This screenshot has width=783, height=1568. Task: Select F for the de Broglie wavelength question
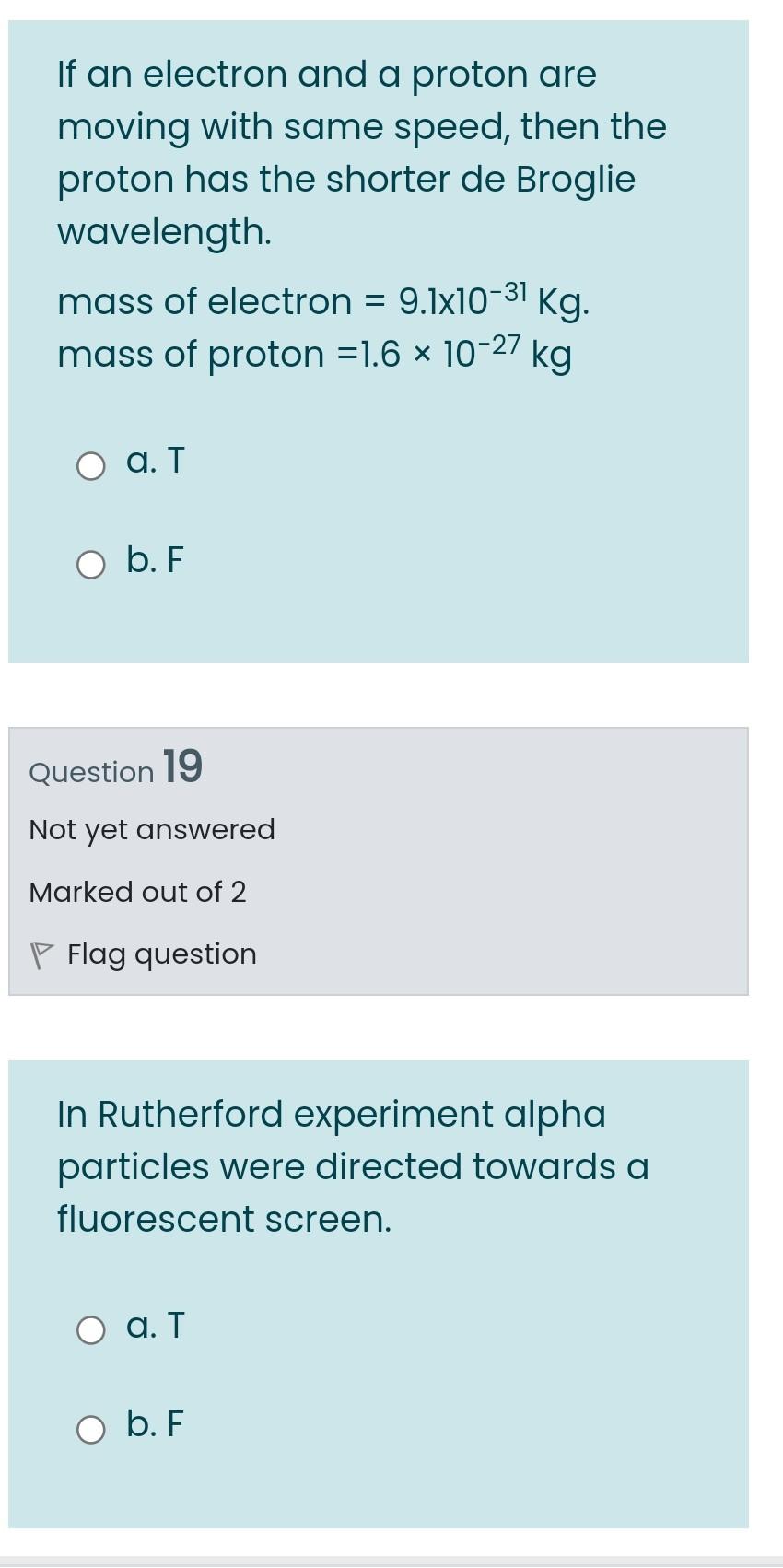pos(90,565)
